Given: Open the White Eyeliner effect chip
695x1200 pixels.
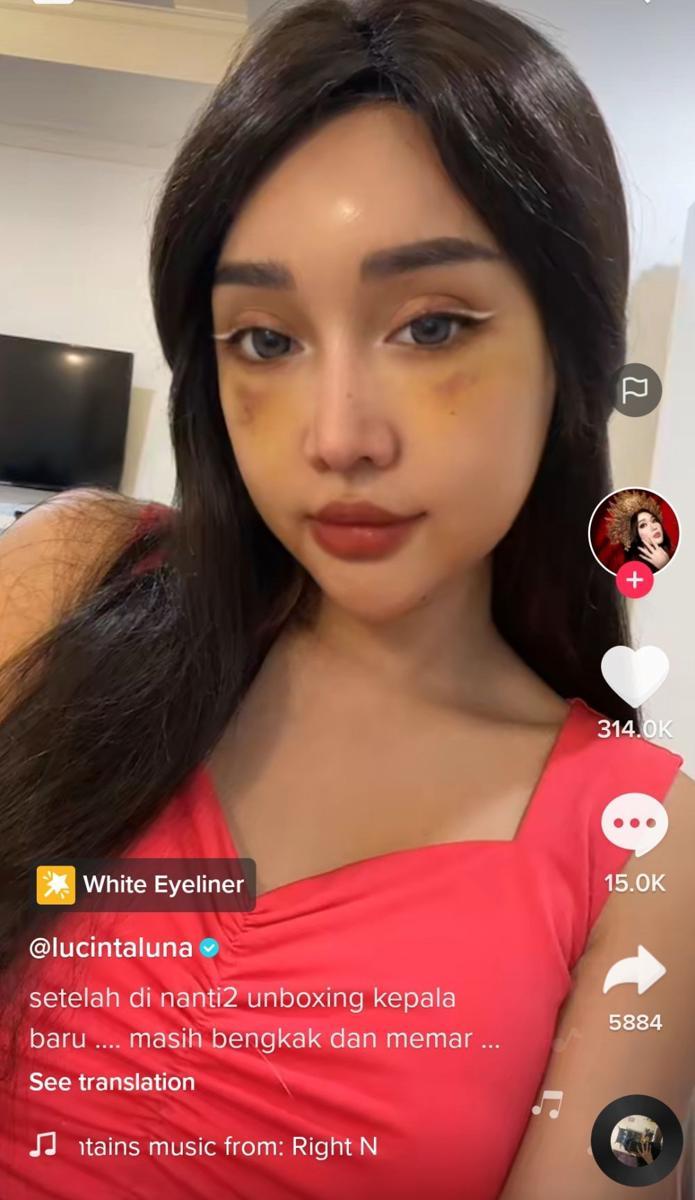Looking at the screenshot, I should [x=141, y=884].
